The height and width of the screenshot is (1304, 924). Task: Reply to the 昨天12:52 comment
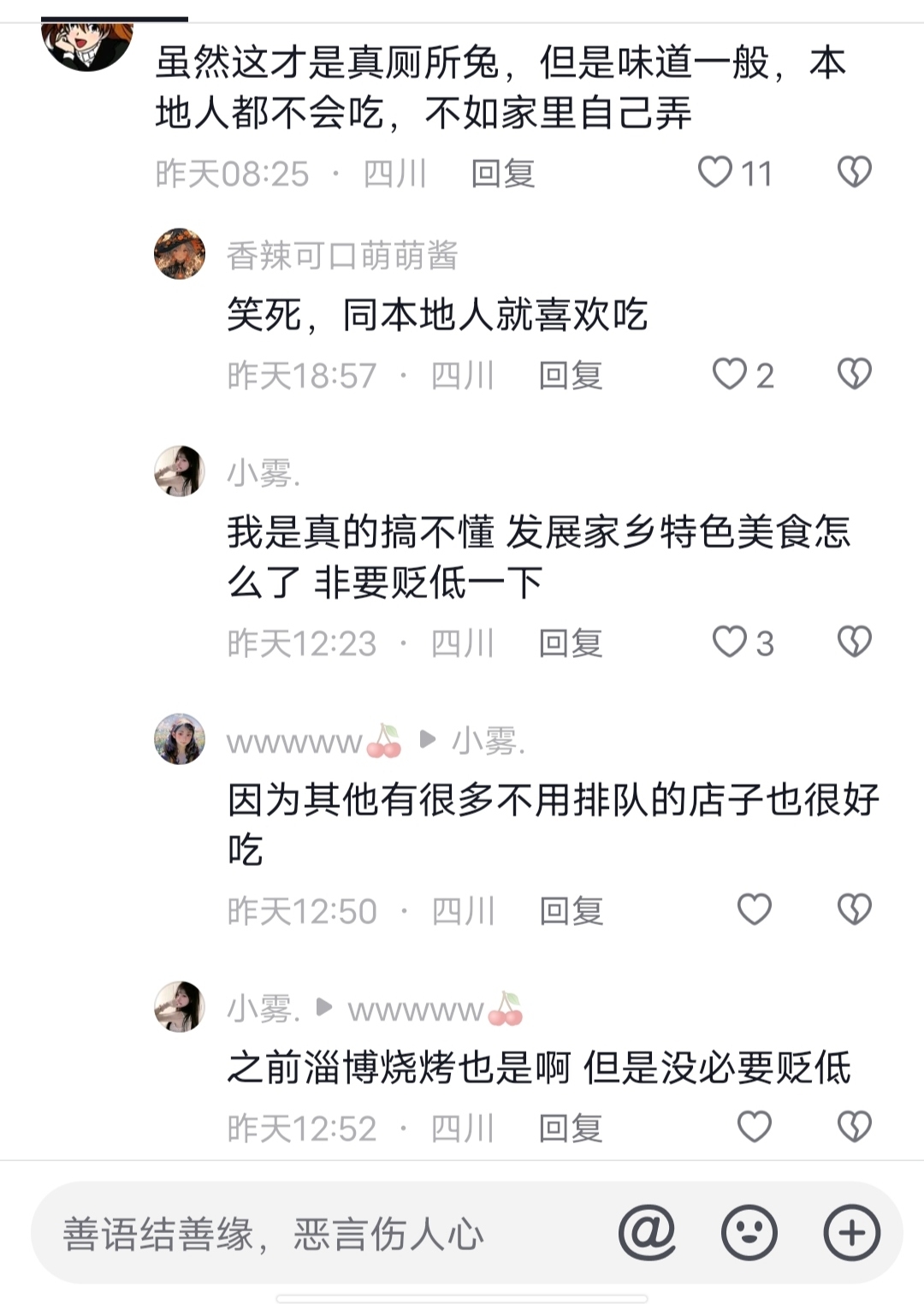[571, 1129]
